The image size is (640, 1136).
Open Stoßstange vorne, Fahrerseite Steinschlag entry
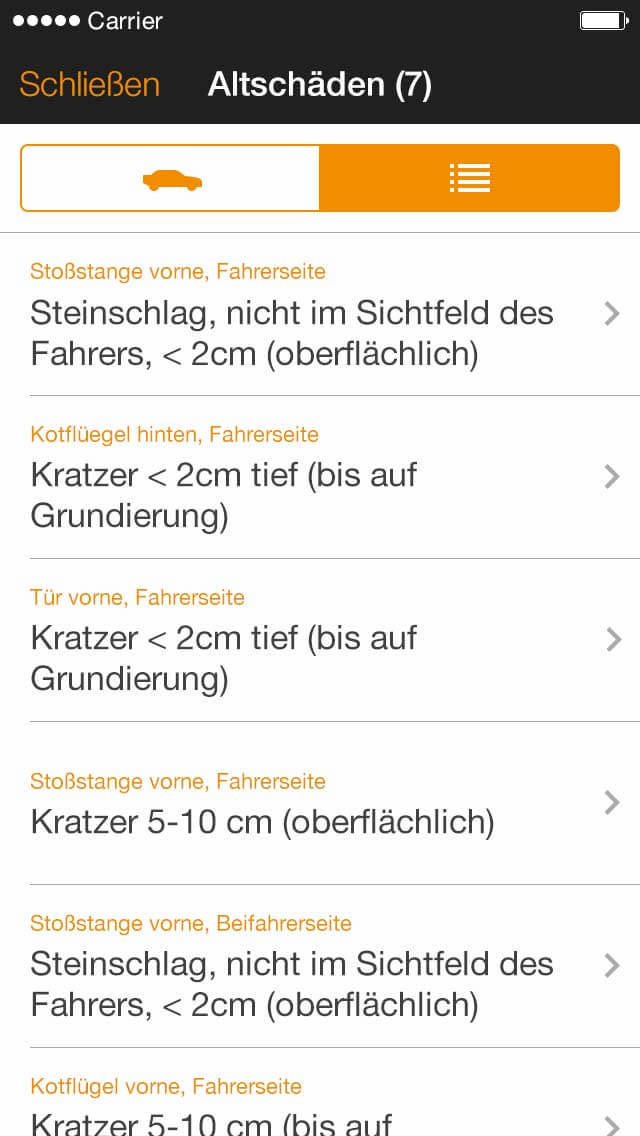coord(320,314)
